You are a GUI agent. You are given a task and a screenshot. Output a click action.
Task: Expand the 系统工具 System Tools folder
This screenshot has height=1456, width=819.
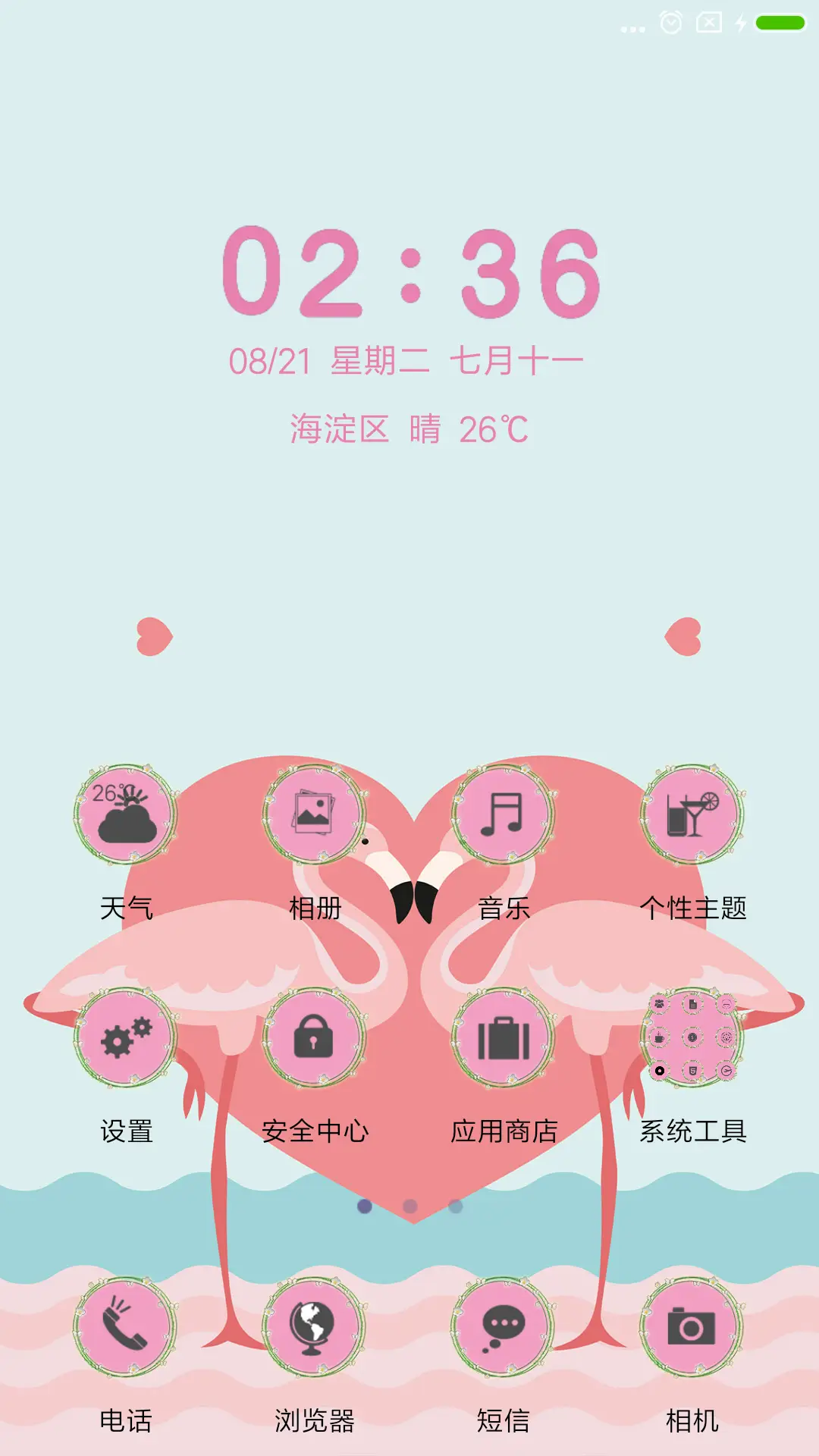(x=692, y=1035)
